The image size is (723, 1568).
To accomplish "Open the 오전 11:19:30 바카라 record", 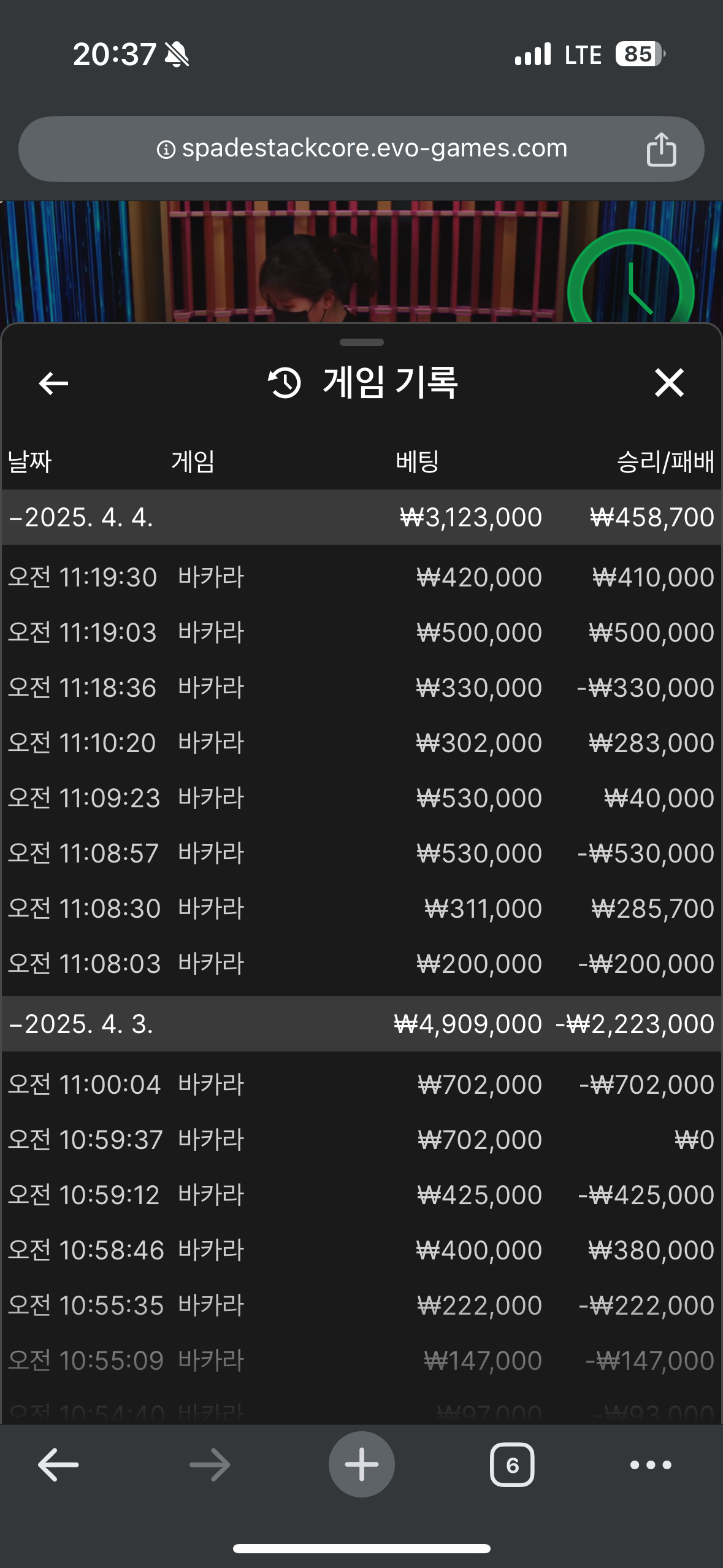I will tap(361, 577).
